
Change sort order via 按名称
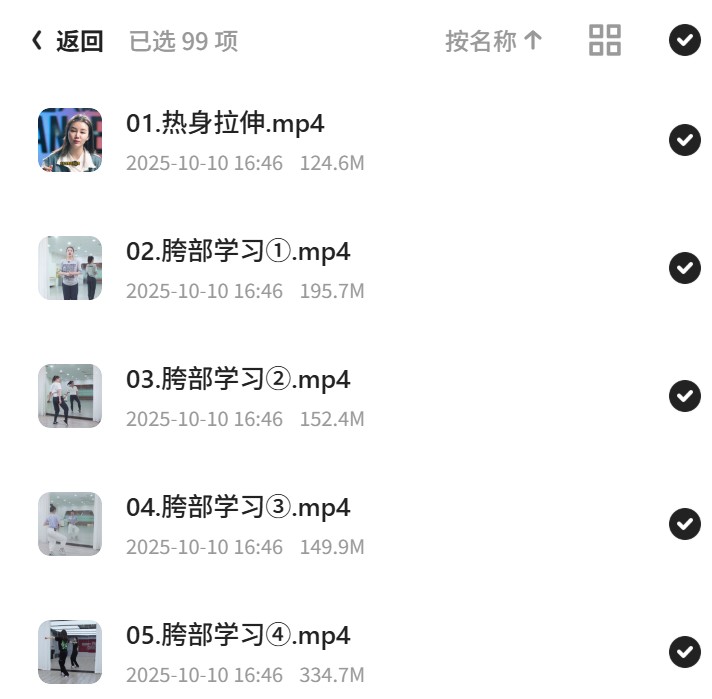494,41
